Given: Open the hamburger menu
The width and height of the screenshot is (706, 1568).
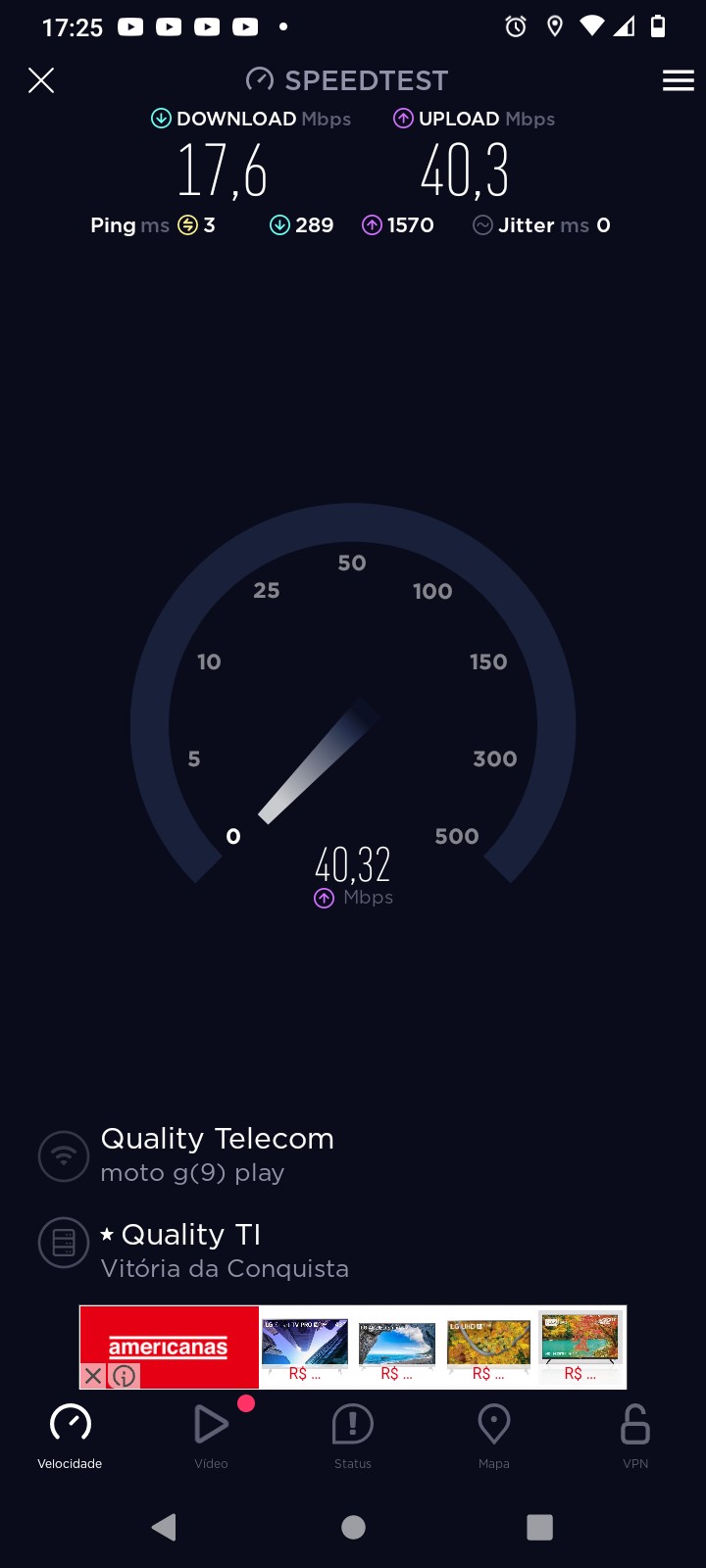Looking at the screenshot, I should [x=678, y=80].
